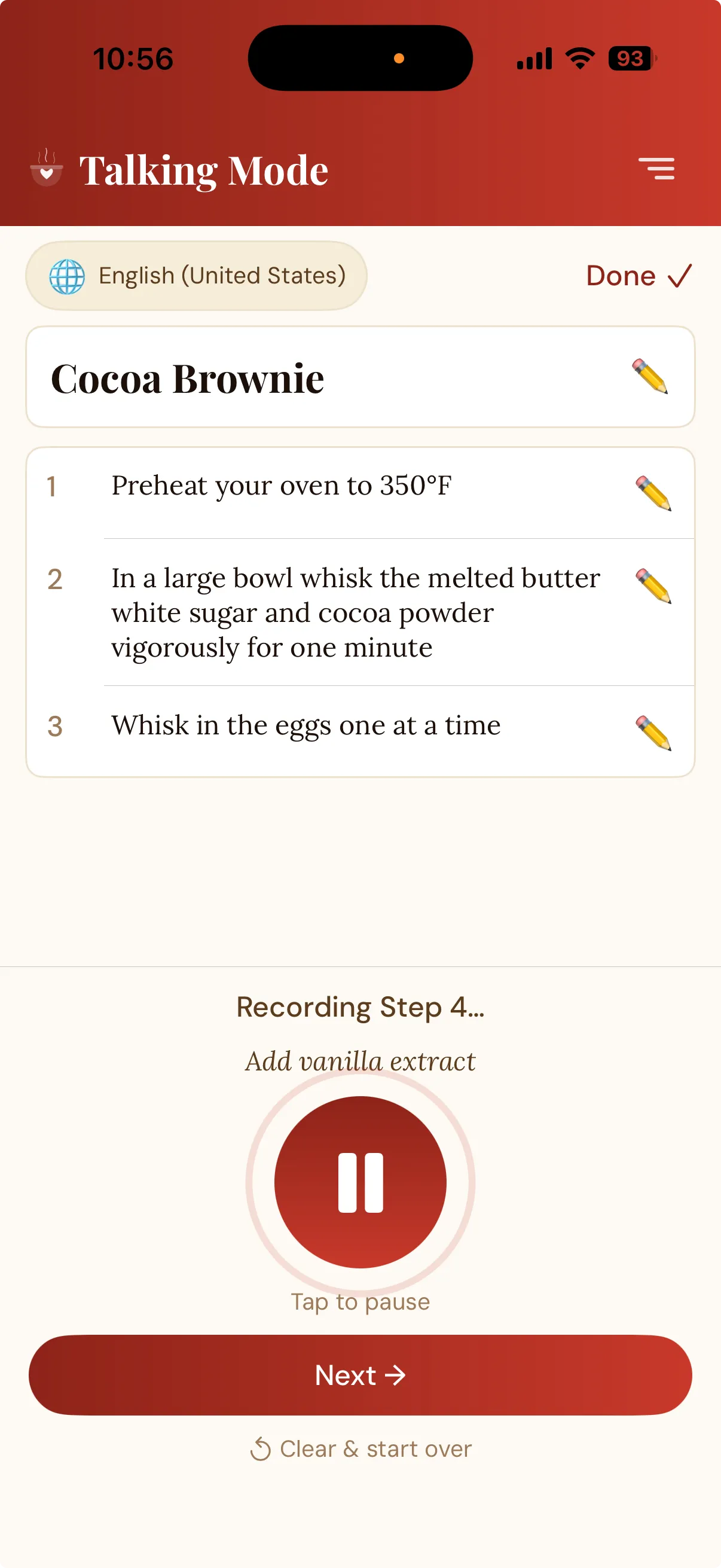Screen dimensions: 721x1568
Task: Pause the step 4 recording
Action: coord(360,1182)
